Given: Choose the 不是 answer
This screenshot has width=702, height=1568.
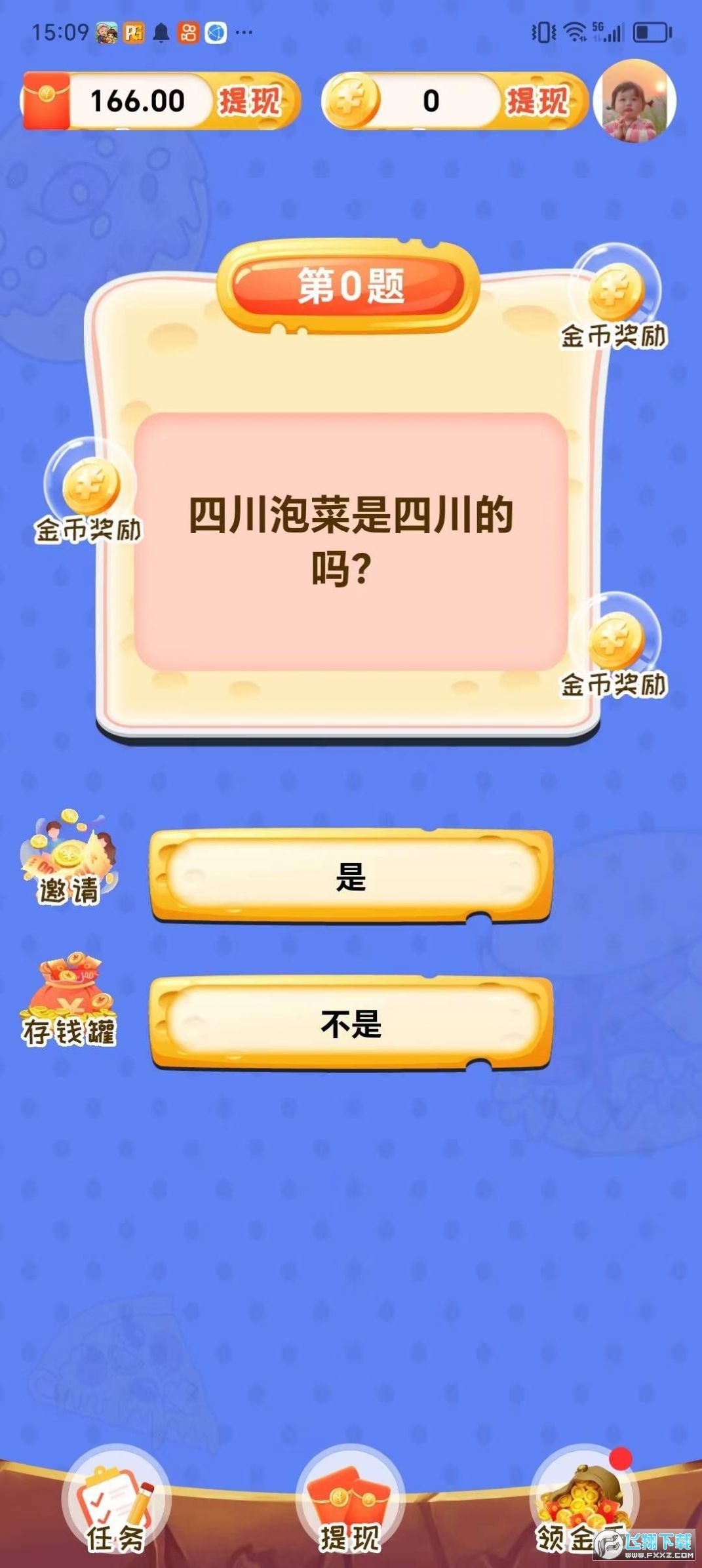Looking at the screenshot, I should click(x=351, y=1024).
